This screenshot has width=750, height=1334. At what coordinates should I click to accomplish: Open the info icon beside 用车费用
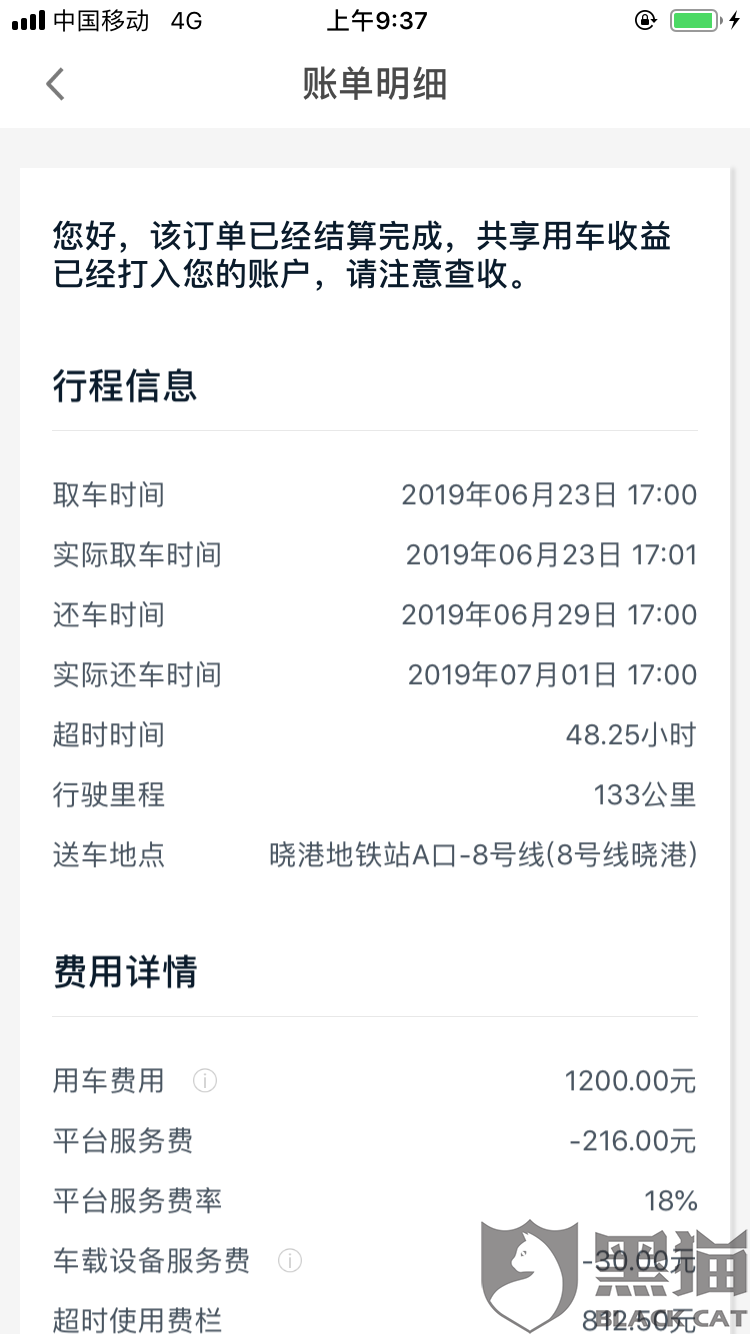[205, 1081]
